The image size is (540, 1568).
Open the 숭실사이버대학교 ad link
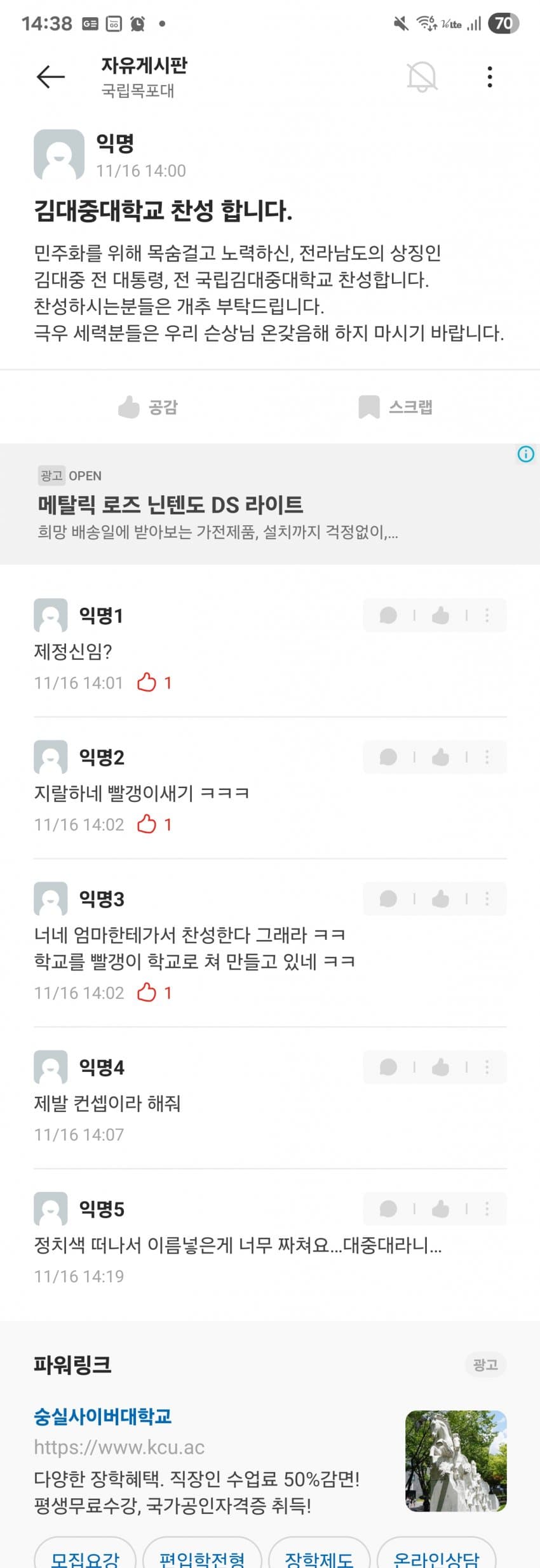coord(103,1416)
